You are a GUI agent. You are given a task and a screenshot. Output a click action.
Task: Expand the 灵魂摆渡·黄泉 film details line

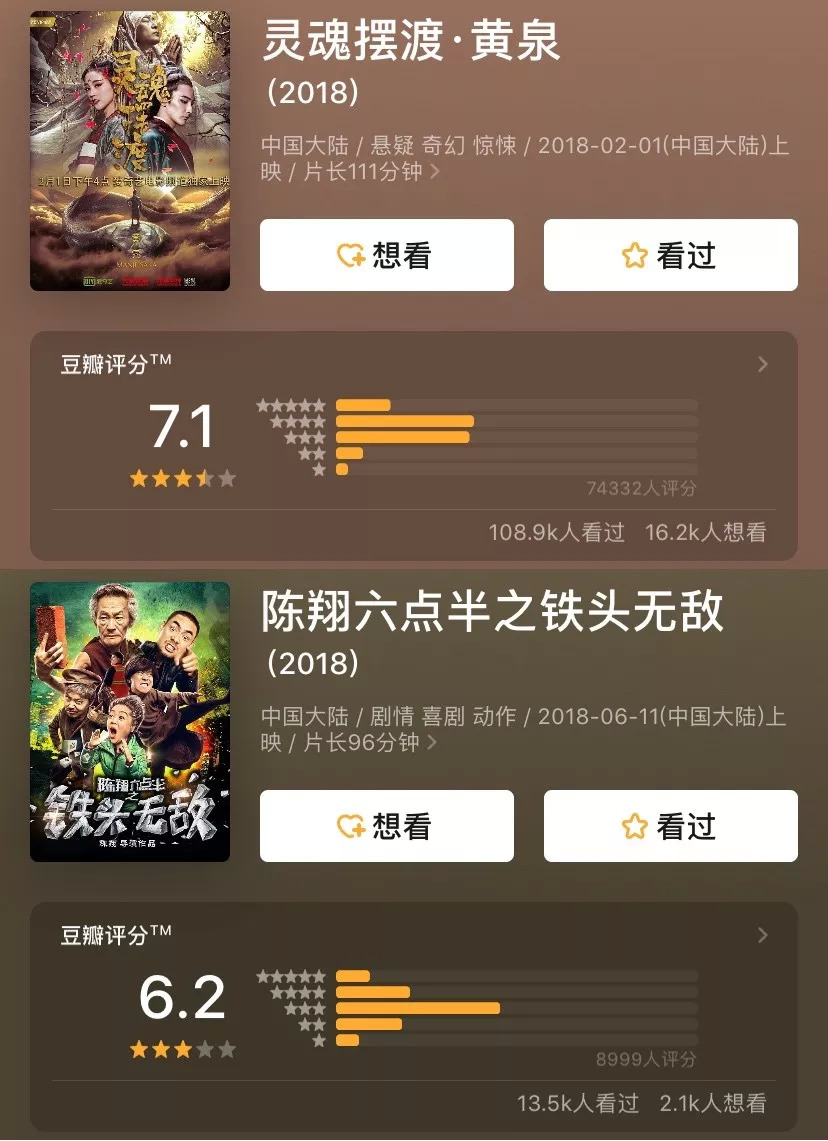click(435, 172)
